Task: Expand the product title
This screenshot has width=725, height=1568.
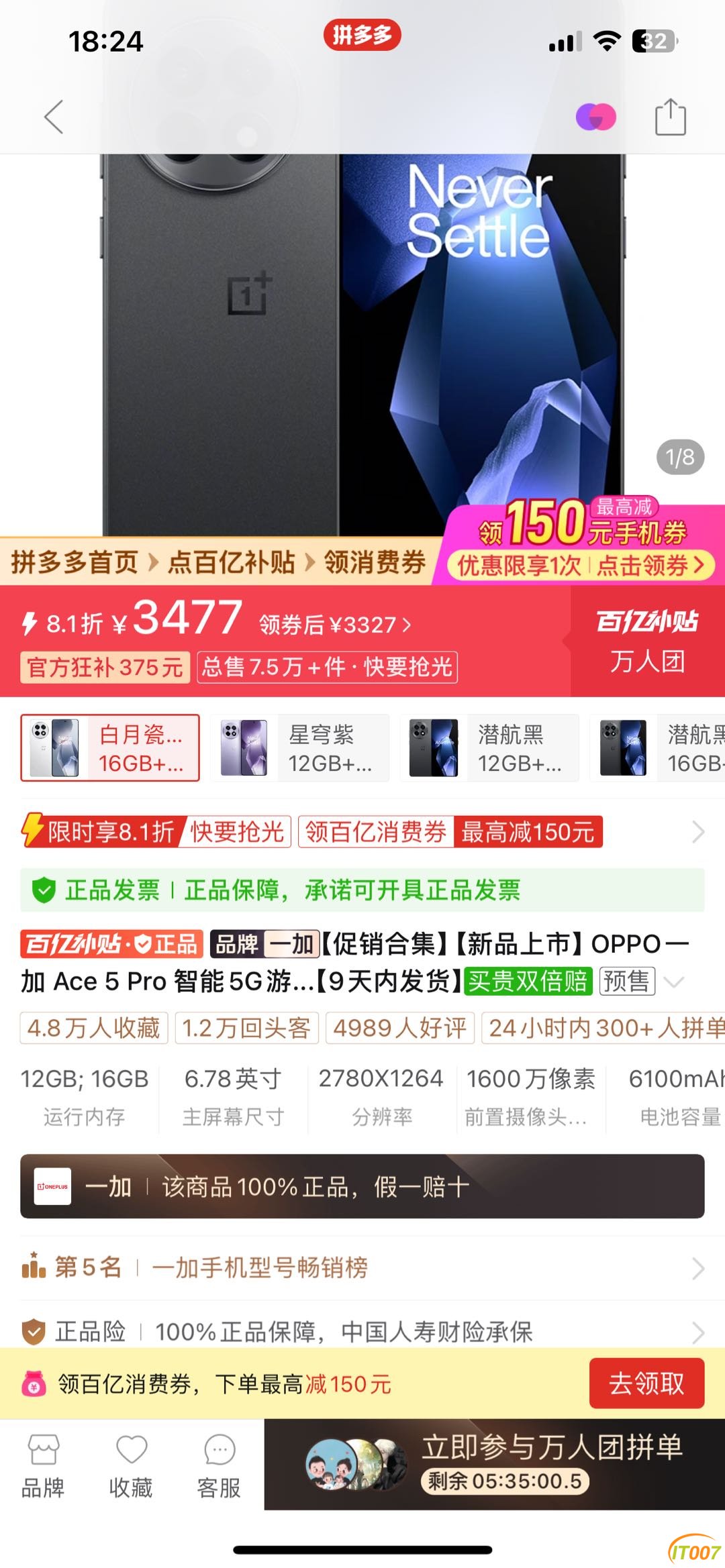Action: (x=674, y=982)
